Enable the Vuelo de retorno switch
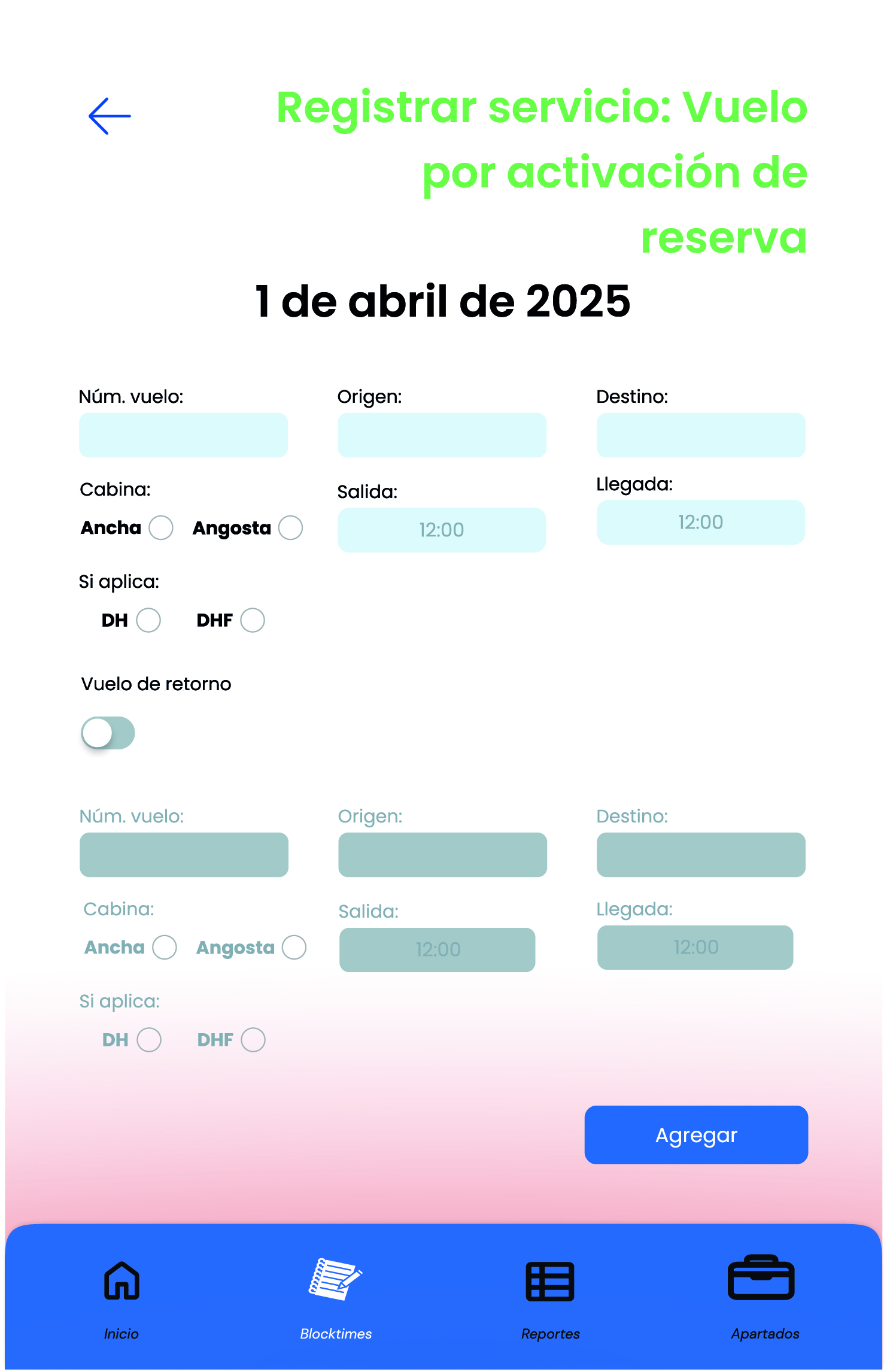Image resolution: width=887 pixels, height=1372 pixels. (108, 733)
